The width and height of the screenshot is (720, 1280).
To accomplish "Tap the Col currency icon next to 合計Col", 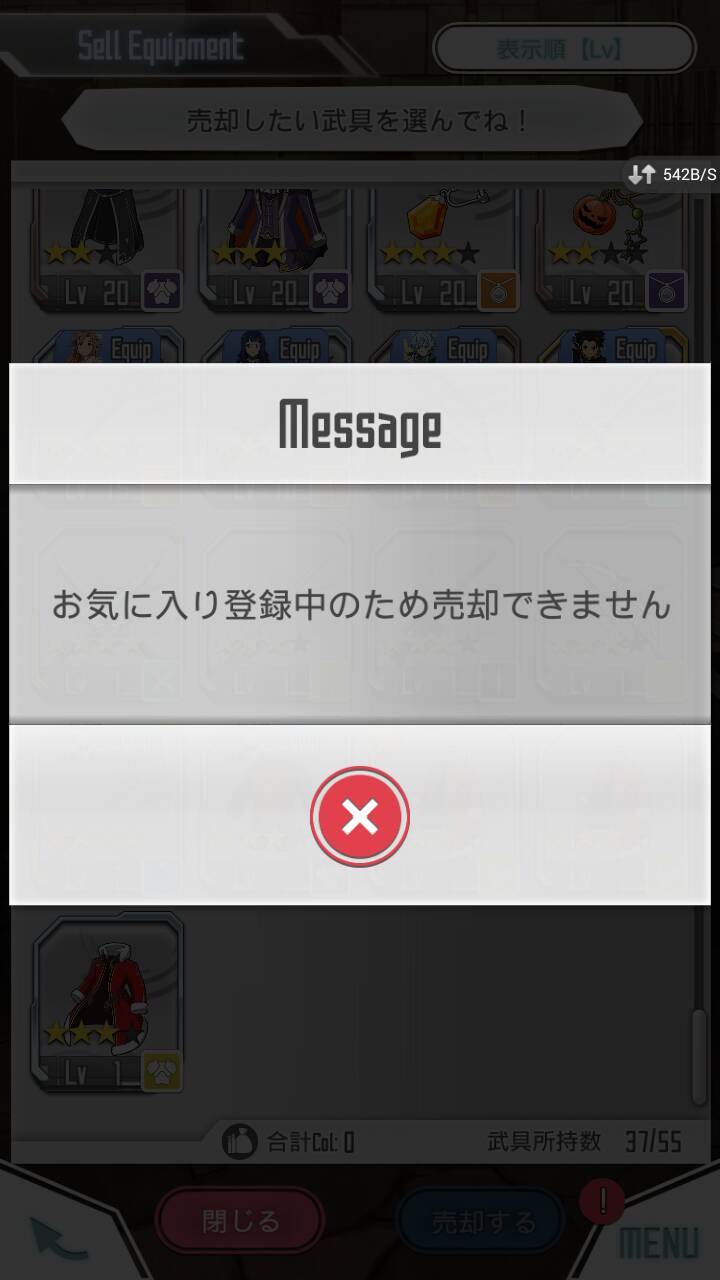I will point(238,1140).
